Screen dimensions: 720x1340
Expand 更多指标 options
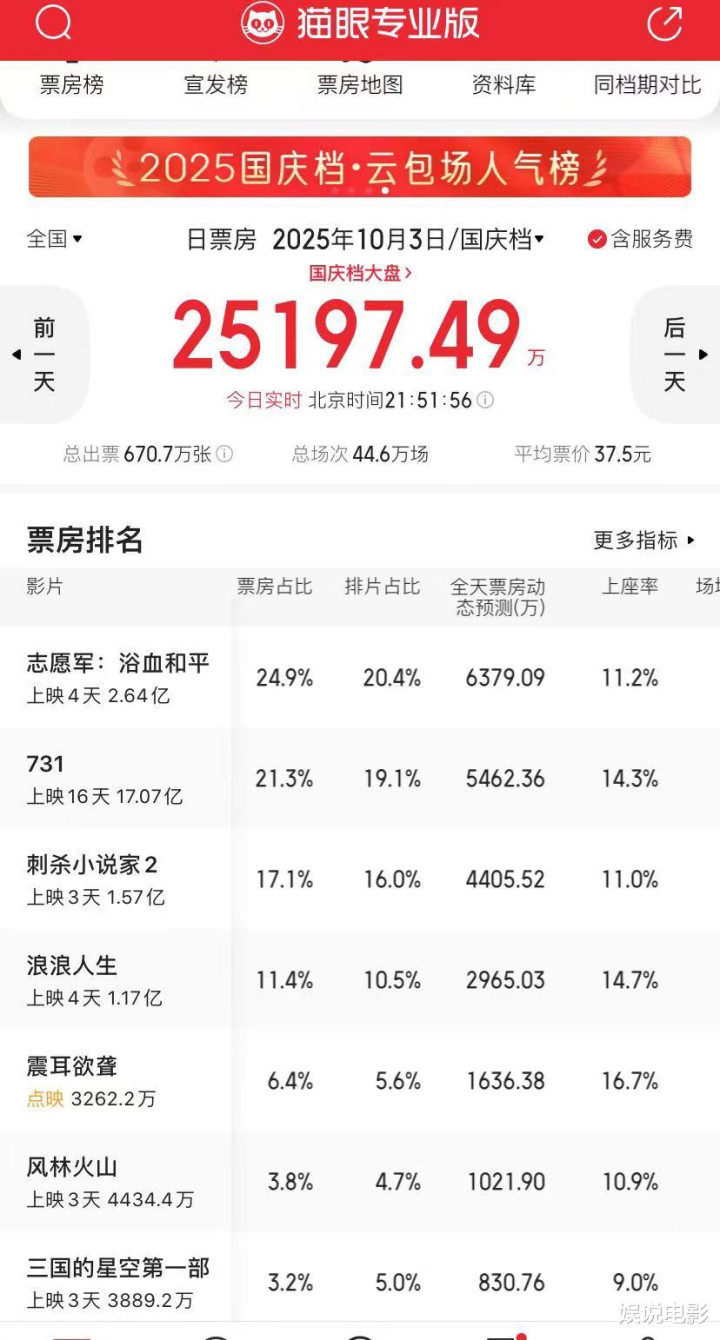pos(644,541)
